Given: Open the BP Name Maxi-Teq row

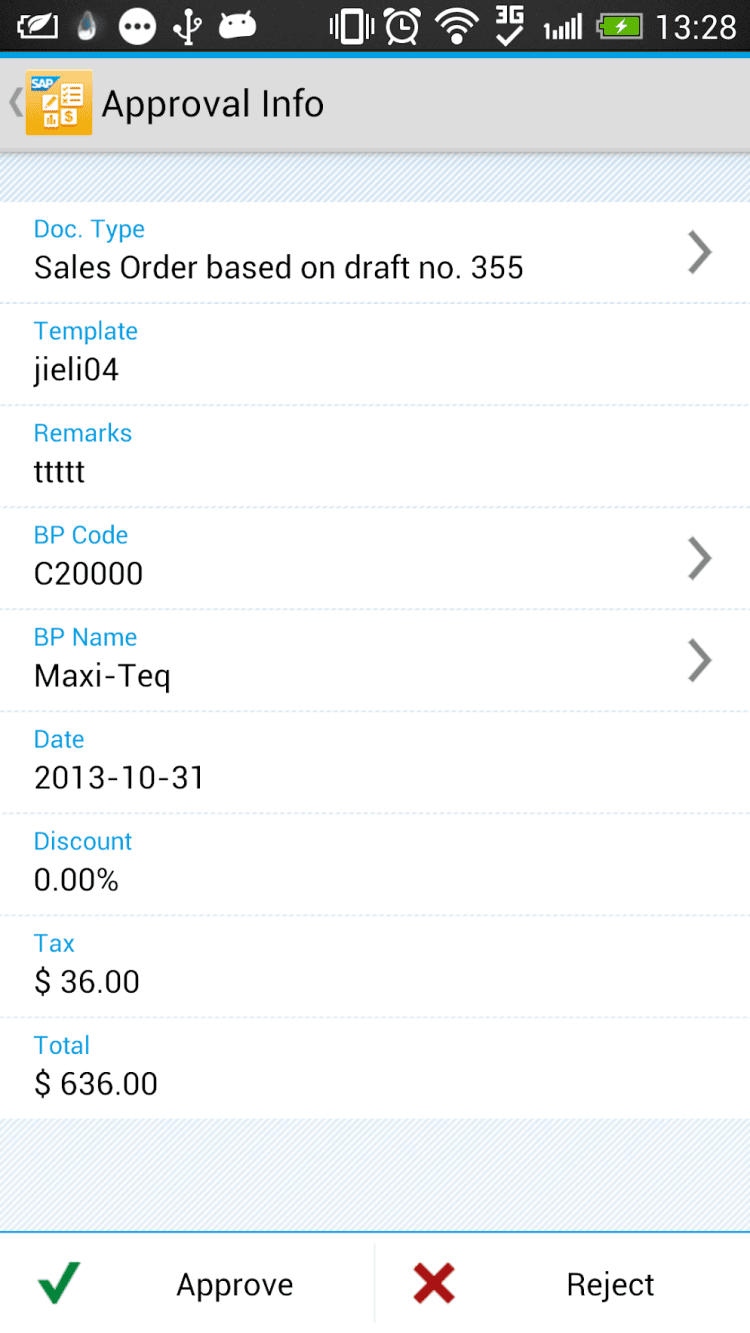Looking at the screenshot, I should tap(374, 659).
